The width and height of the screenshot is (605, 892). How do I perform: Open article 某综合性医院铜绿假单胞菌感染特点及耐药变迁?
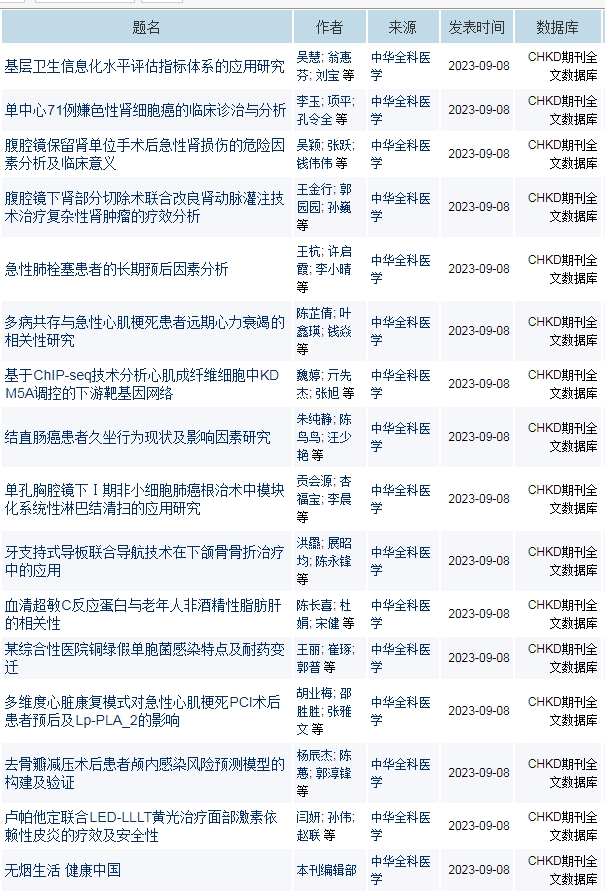point(145,658)
